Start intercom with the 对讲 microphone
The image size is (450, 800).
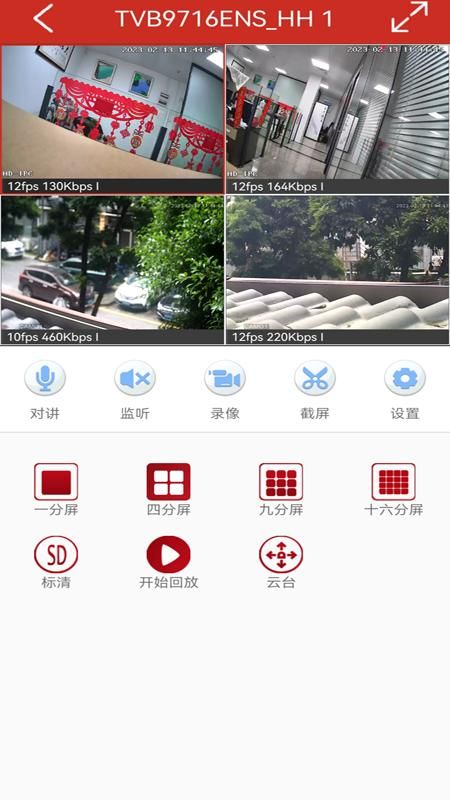(x=45, y=390)
